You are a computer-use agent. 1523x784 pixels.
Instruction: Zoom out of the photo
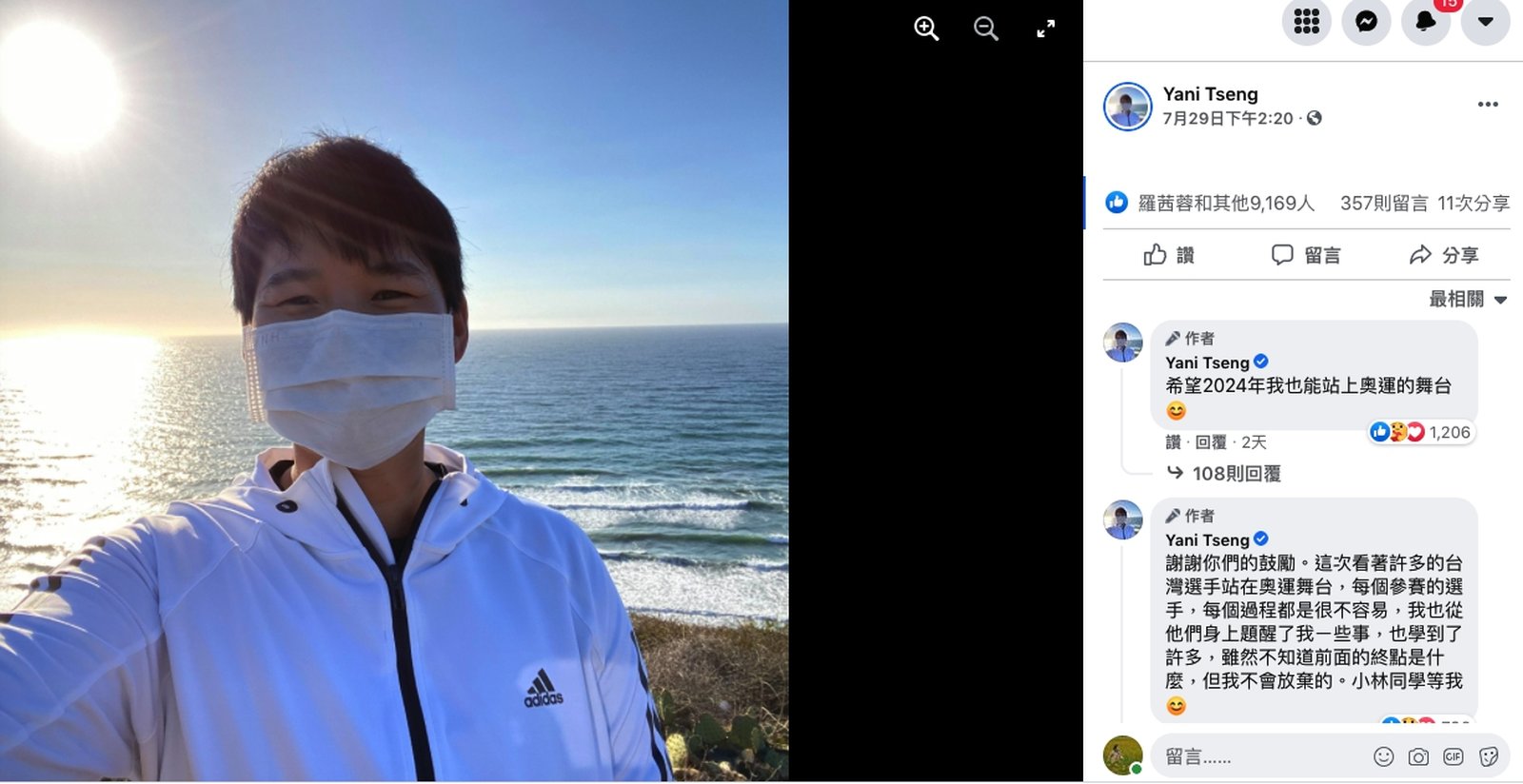tap(986, 29)
